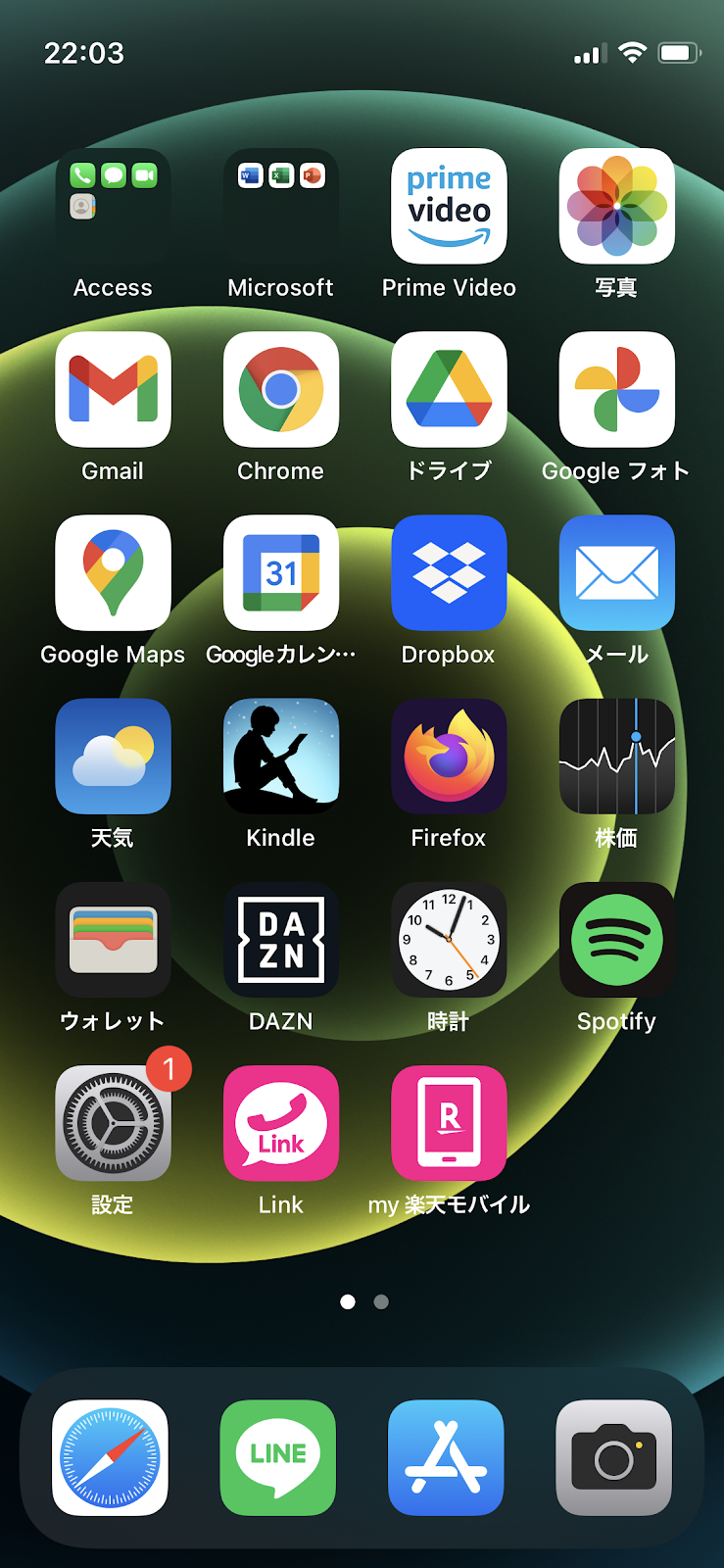Screen dimensions: 724x1568
Task: Launch Chrome browser
Action: pos(281,389)
